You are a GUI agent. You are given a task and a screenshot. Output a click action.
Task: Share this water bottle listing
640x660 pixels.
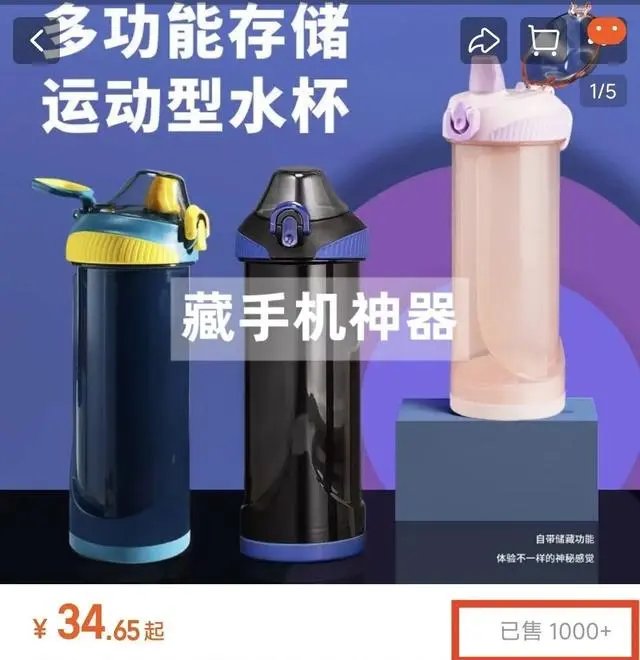pyautogui.click(x=484, y=41)
